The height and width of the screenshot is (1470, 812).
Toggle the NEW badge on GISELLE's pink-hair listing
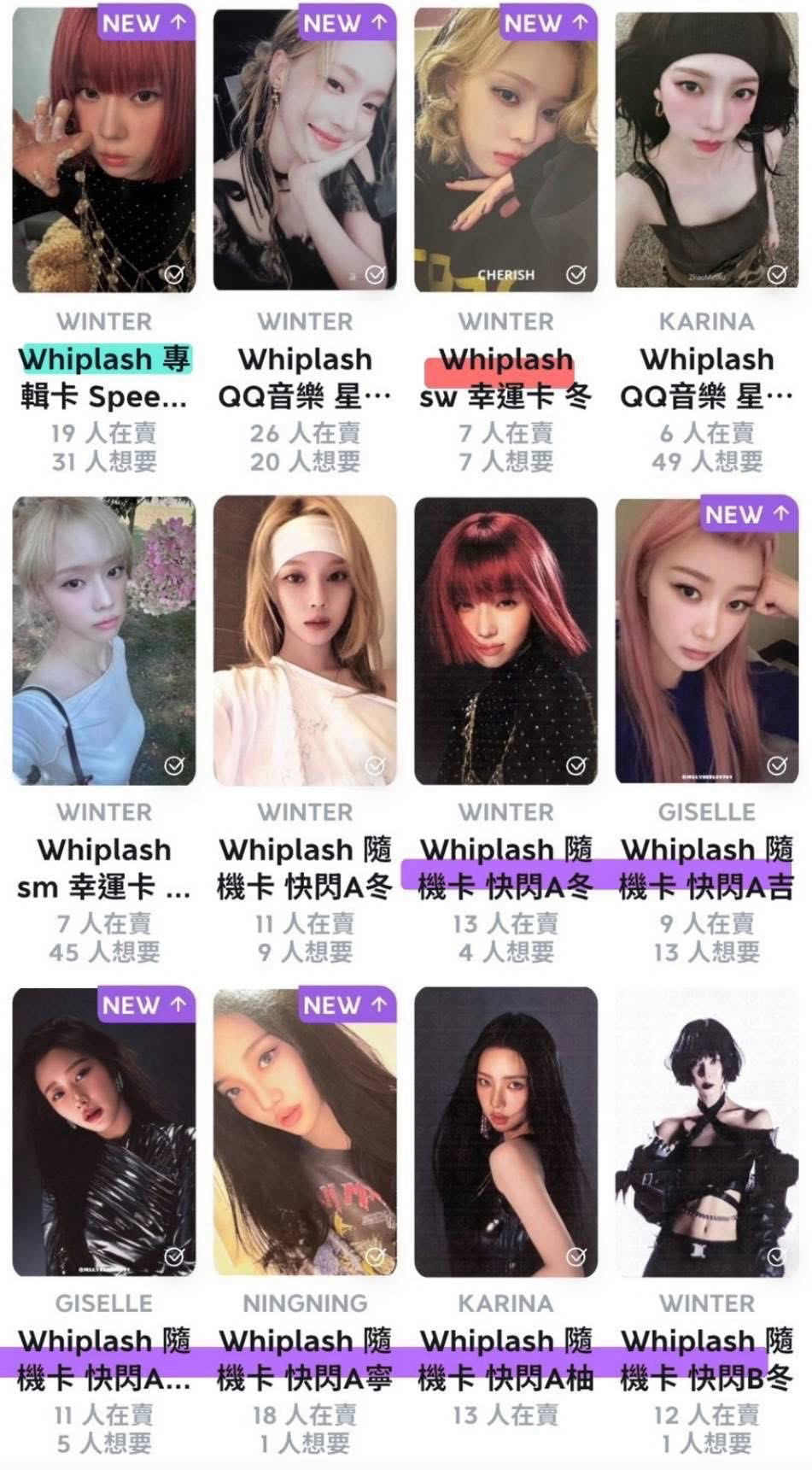(747, 515)
